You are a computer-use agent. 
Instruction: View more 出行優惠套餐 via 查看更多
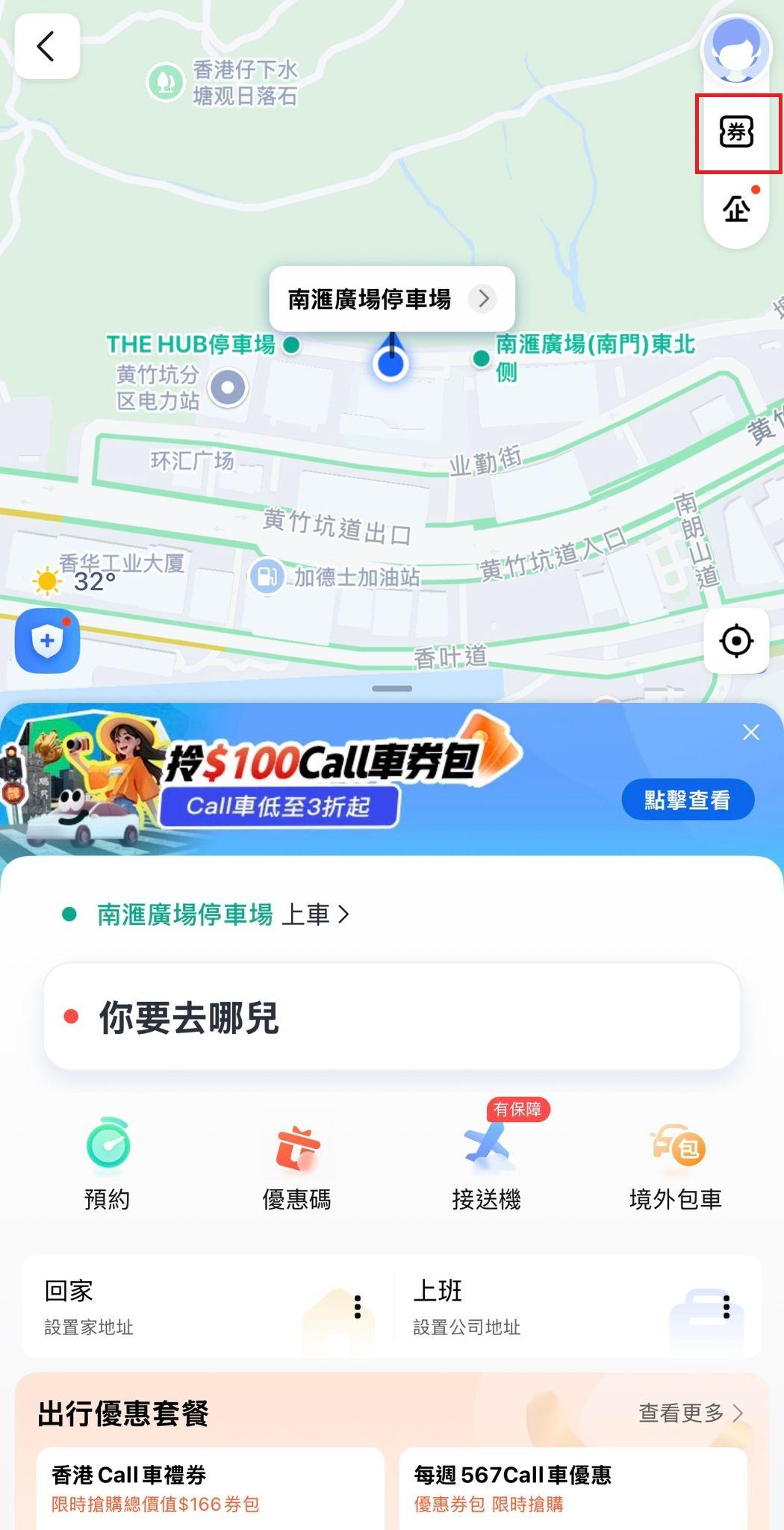690,1413
